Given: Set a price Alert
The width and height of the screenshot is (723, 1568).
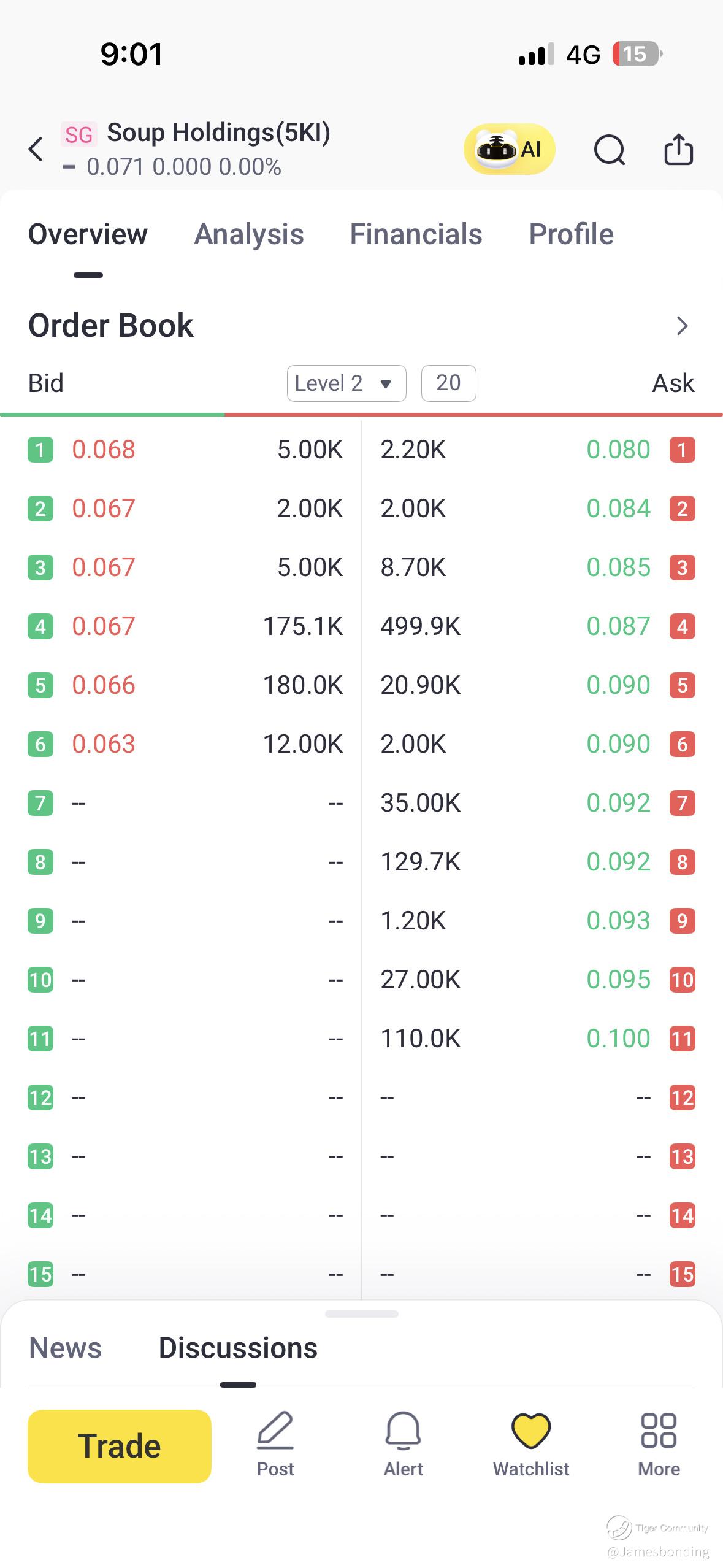Looking at the screenshot, I should pyautogui.click(x=403, y=1445).
